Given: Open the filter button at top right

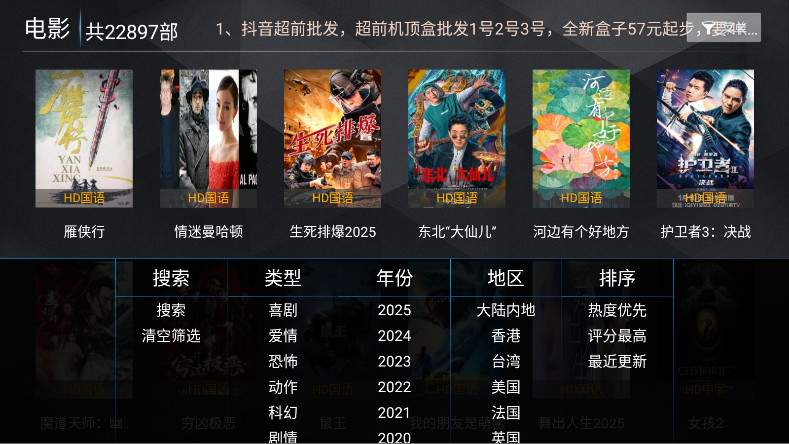Looking at the screenshot, I should [x=723, y=28].
